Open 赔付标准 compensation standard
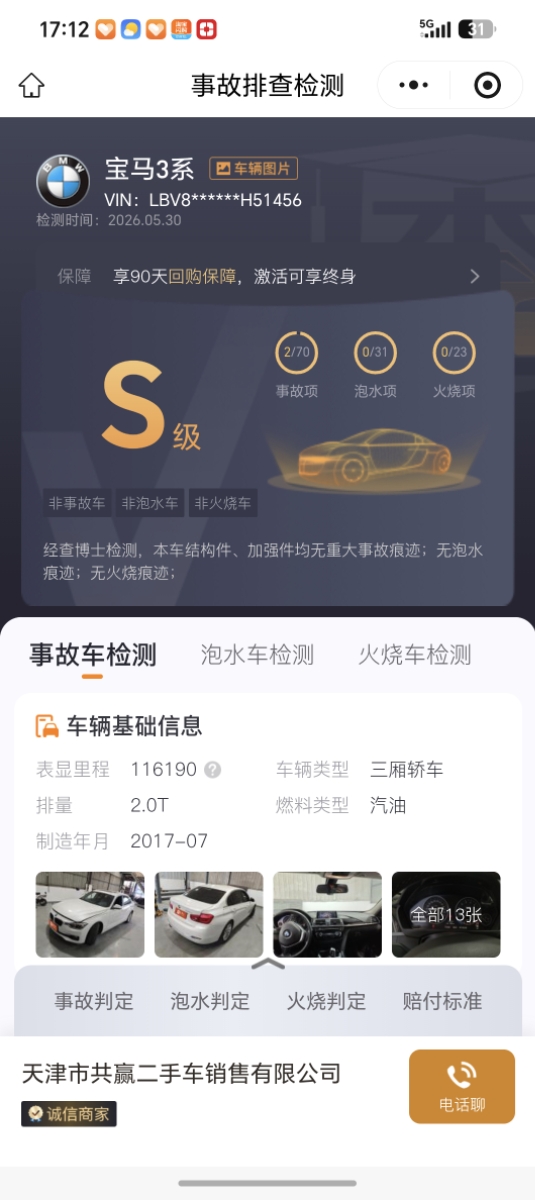Screen dimensions: 535x1200 coord(442,1001)
